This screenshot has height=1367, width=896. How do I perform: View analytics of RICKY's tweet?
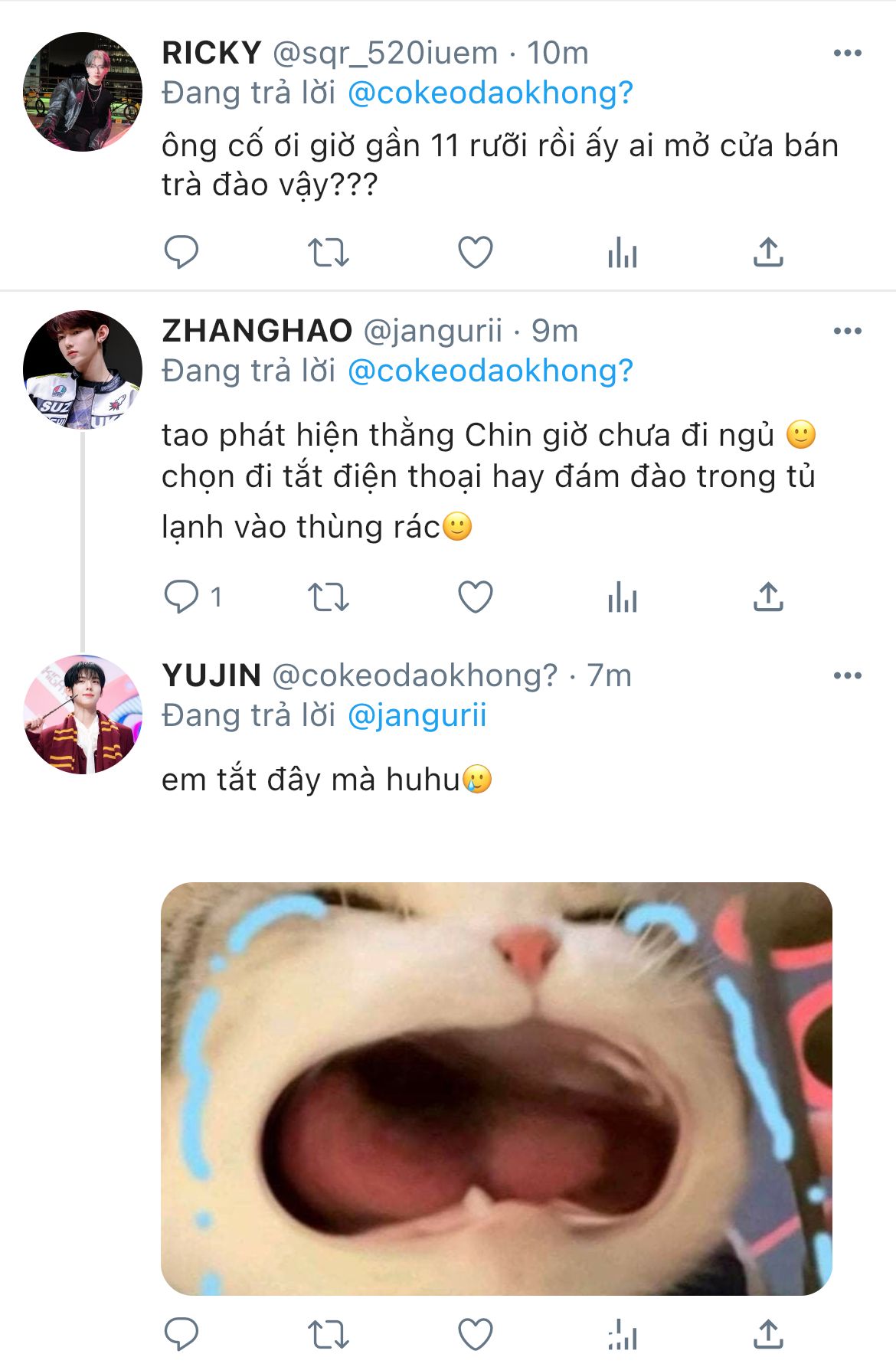coord(622,252)
